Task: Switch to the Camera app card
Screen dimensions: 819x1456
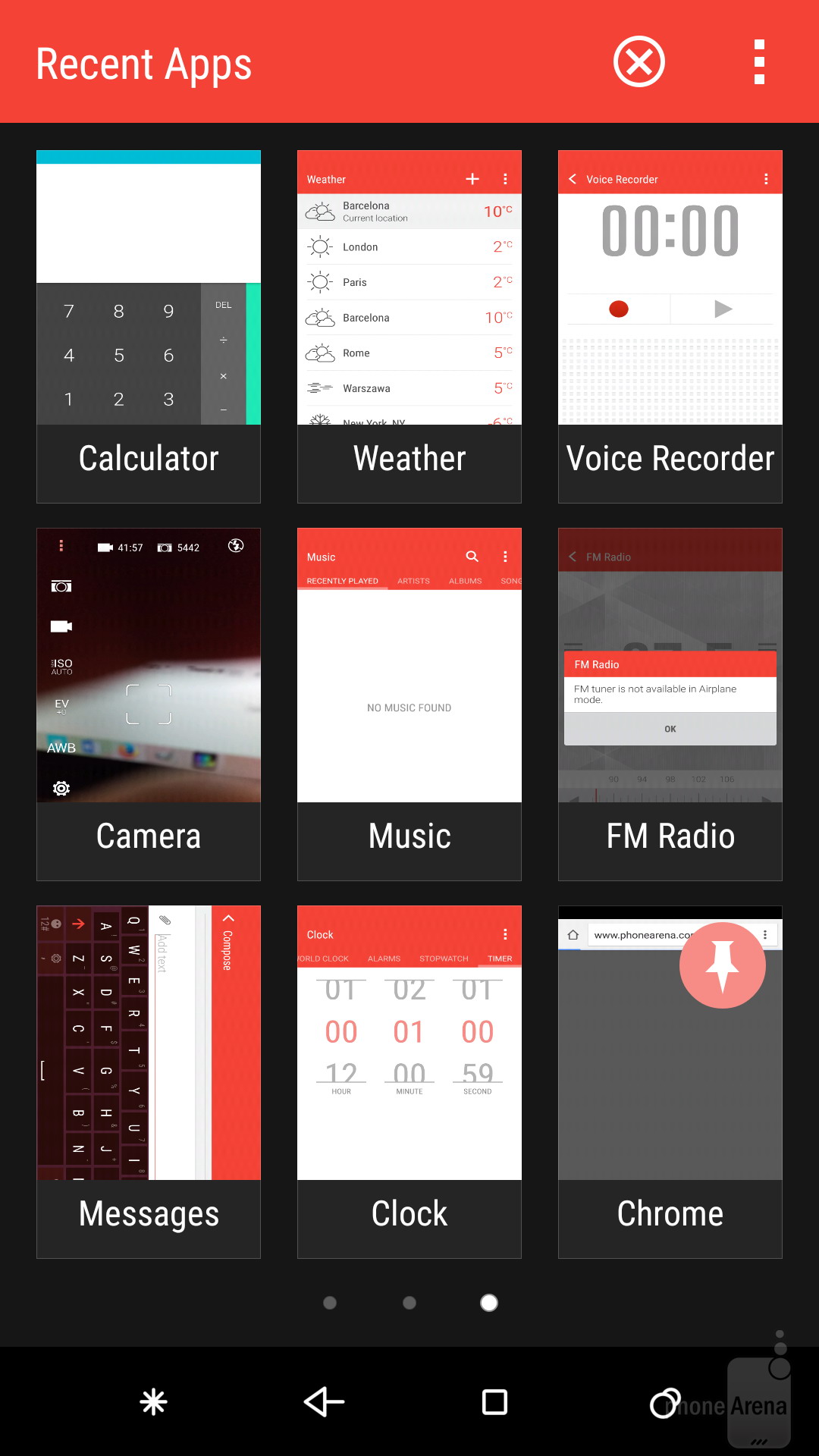Action: (x=149, y=704)
